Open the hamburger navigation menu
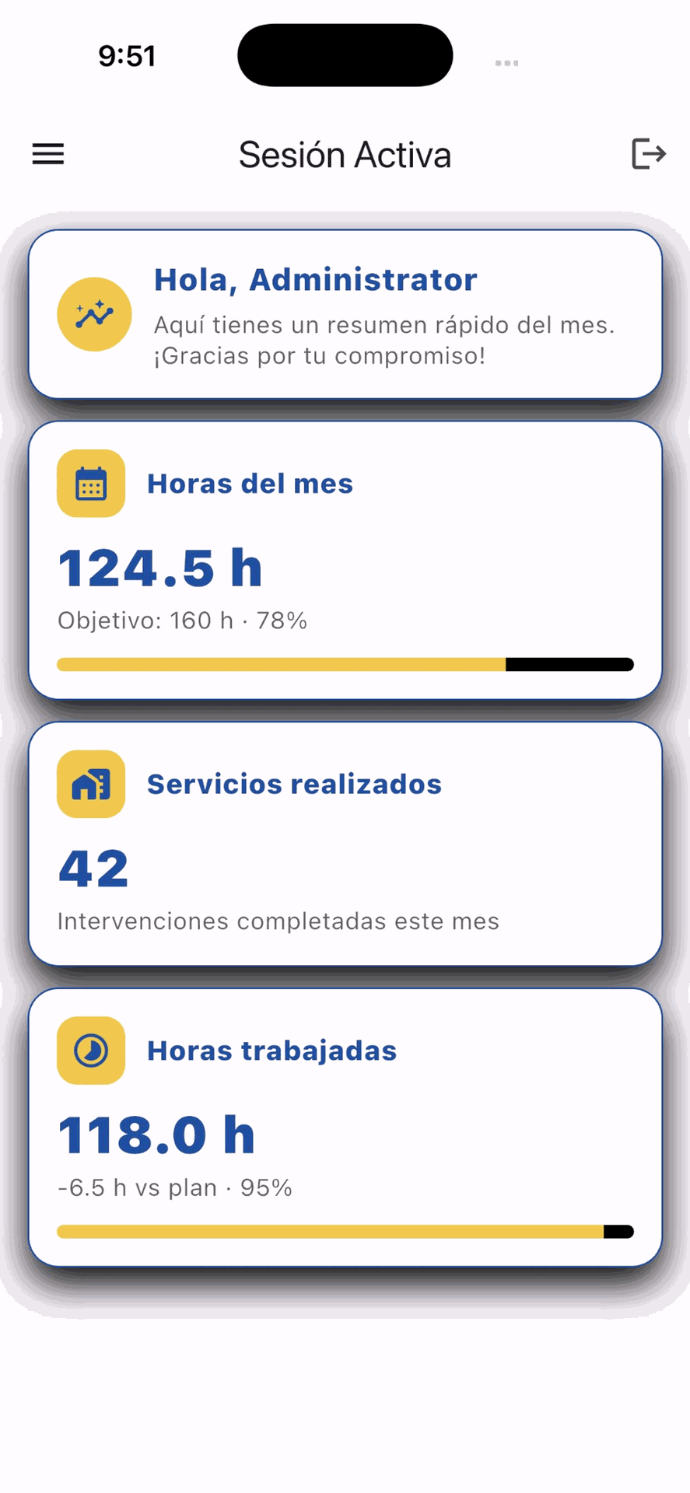The width and height of the screenshot is (690, 1493). 48,154
